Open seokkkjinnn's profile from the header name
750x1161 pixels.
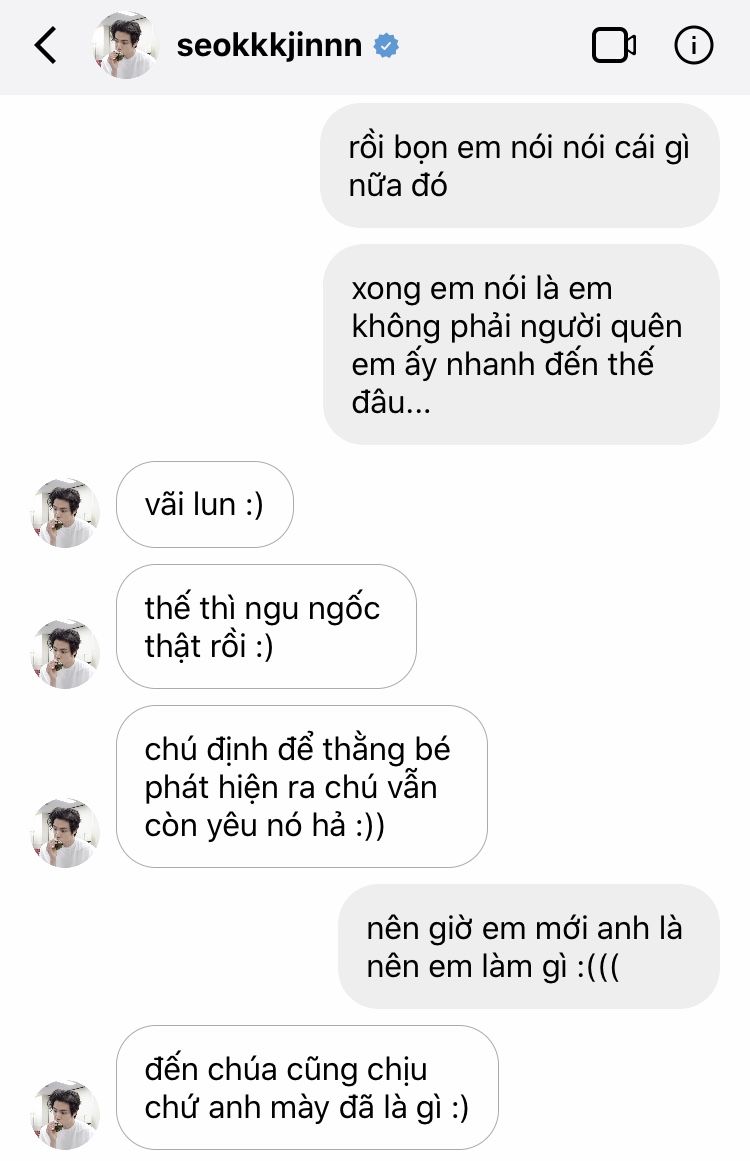tap(269, 46)
